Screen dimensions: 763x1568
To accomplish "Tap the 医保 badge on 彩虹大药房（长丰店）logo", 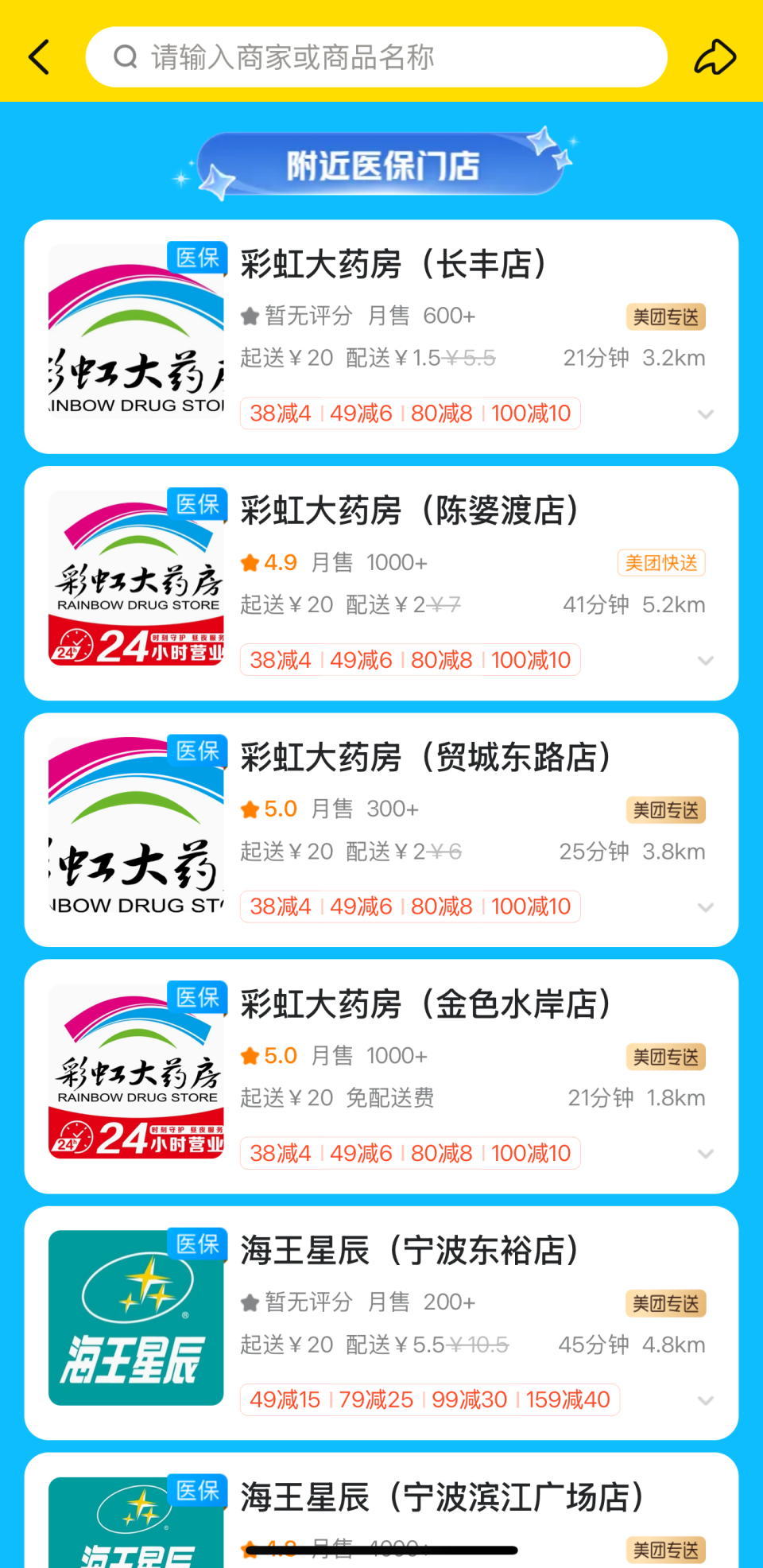I will click(197, 258).
